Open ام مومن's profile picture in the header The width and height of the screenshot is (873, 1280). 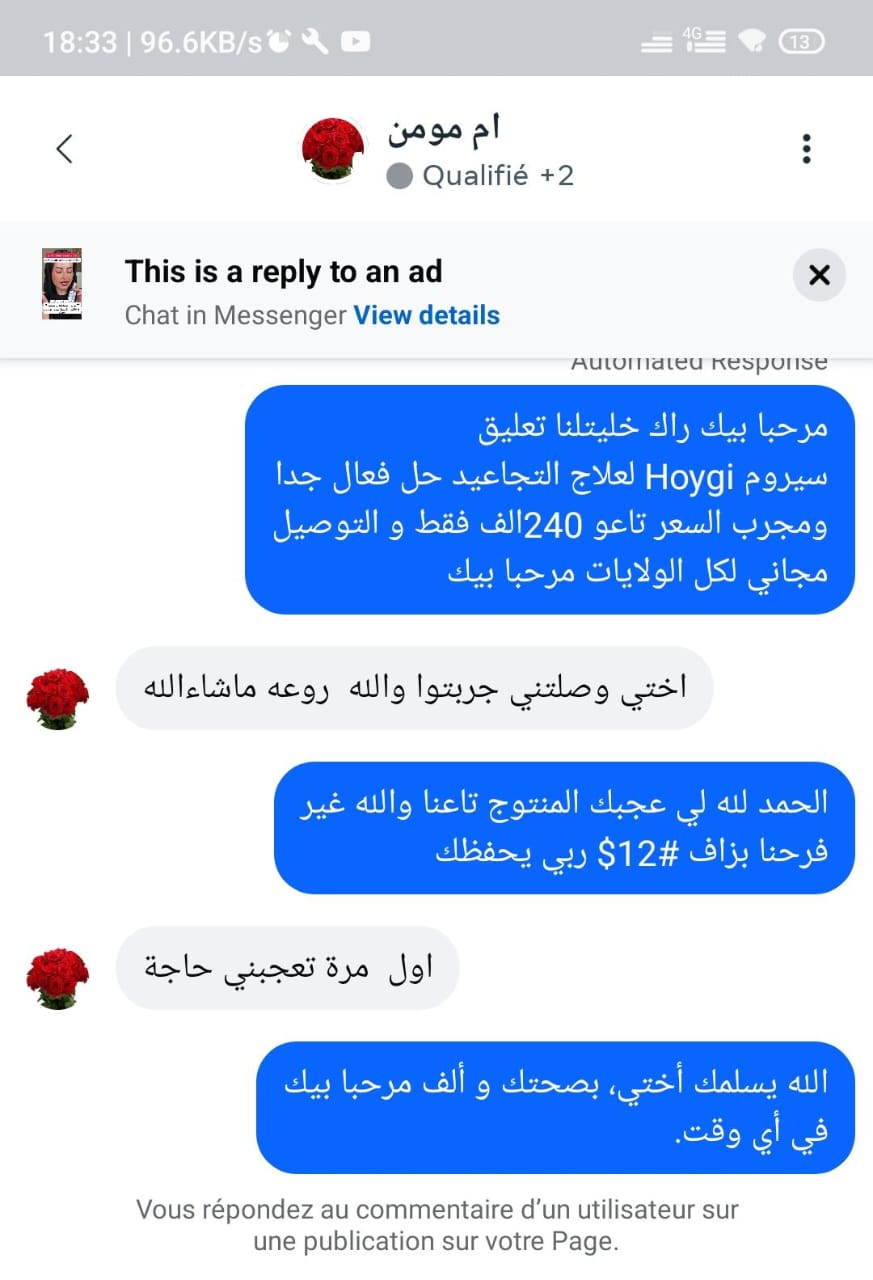pos(331,147)
